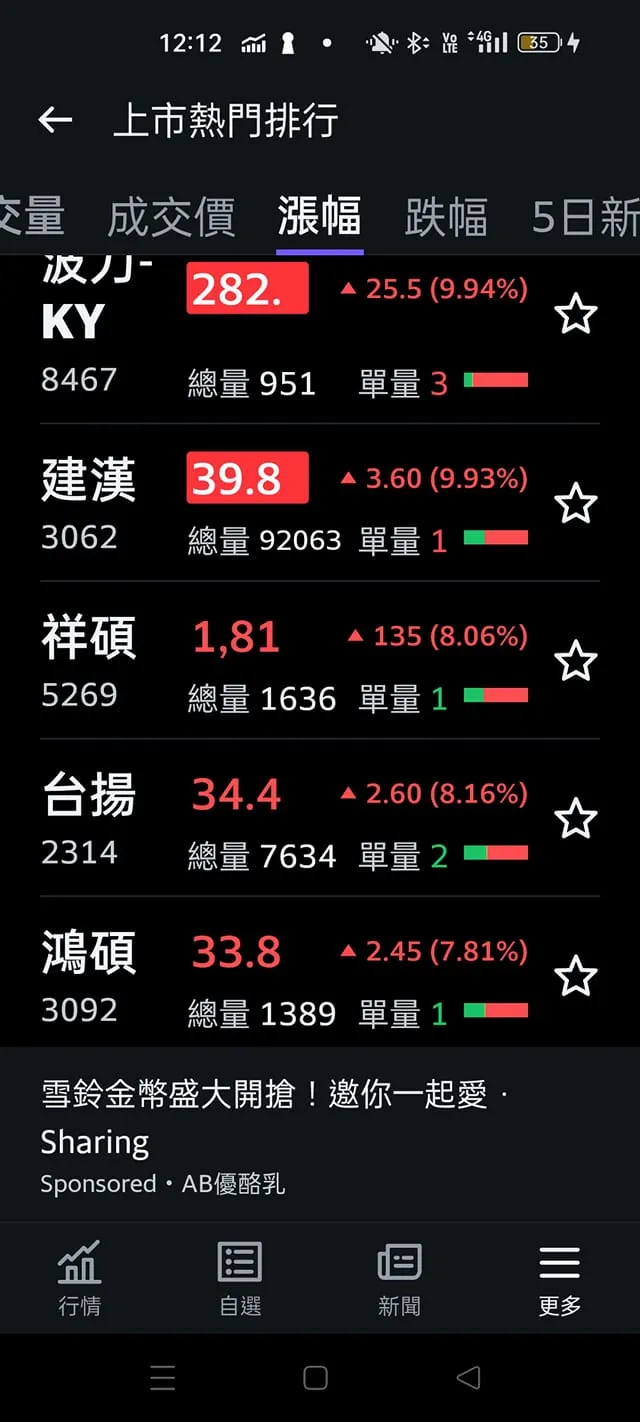Open the 更多 menu tab
640x1422 pixels.
click(x=559, y=1277)
